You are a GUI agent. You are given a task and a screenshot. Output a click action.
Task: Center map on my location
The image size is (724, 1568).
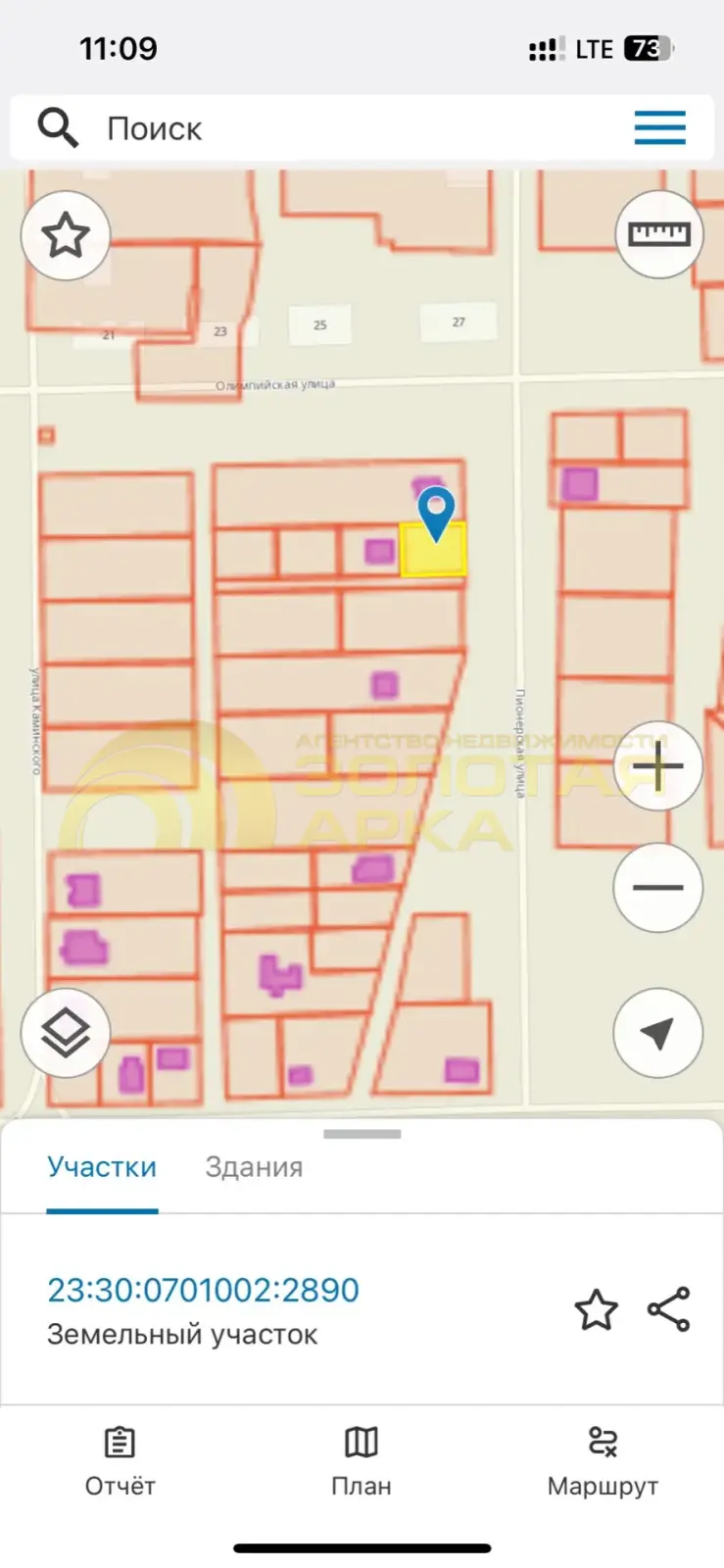(658, 1033)
